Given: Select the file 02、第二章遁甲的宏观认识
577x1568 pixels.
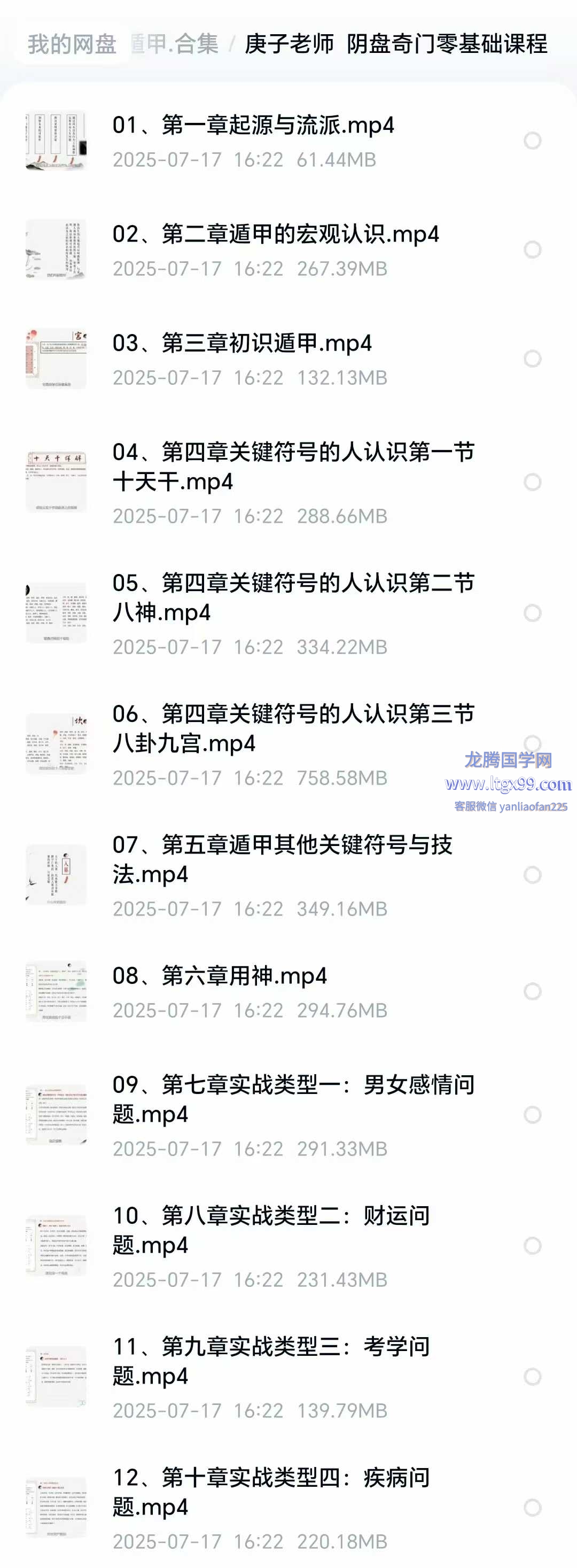Looking at the screenshot, I should point(533,250).
